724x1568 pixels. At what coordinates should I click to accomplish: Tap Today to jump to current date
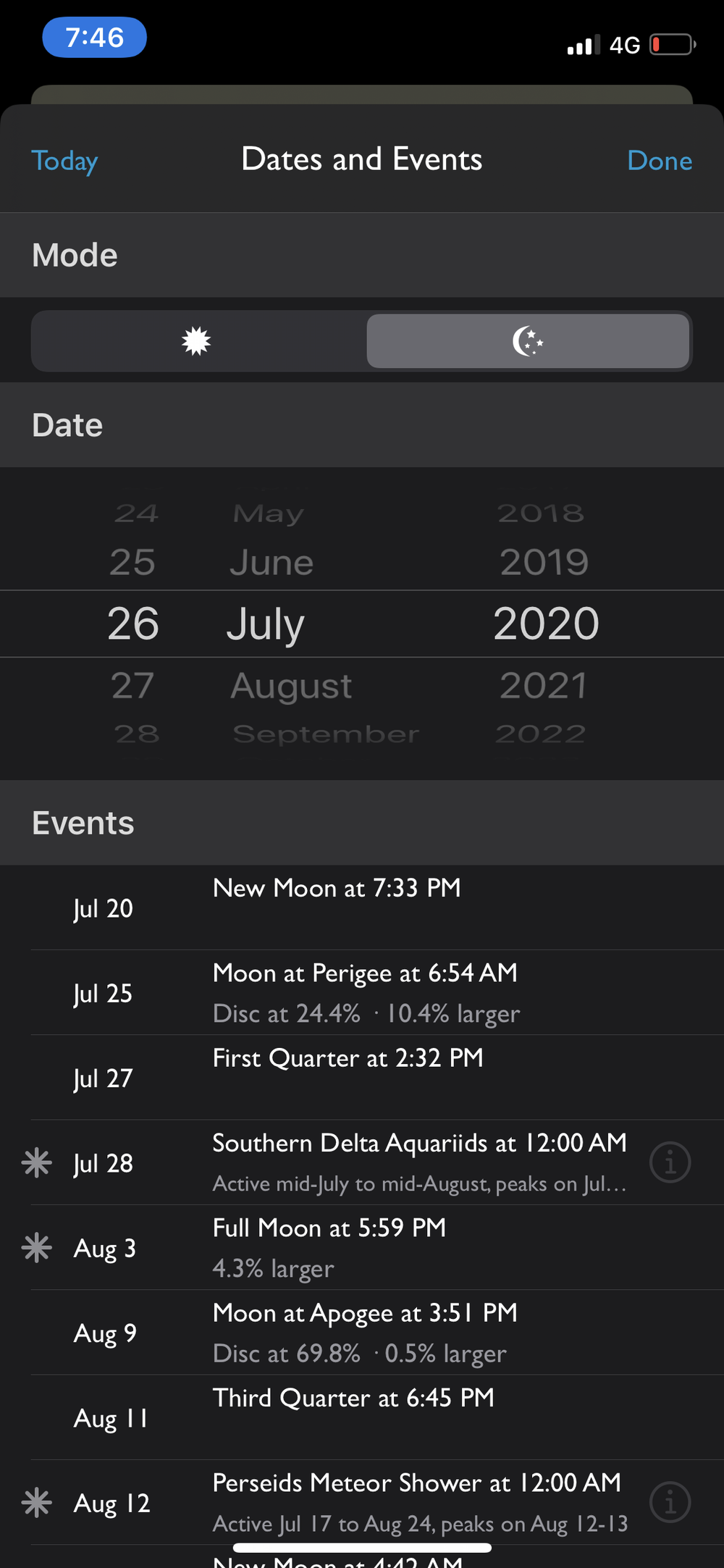tap(64, 161)
